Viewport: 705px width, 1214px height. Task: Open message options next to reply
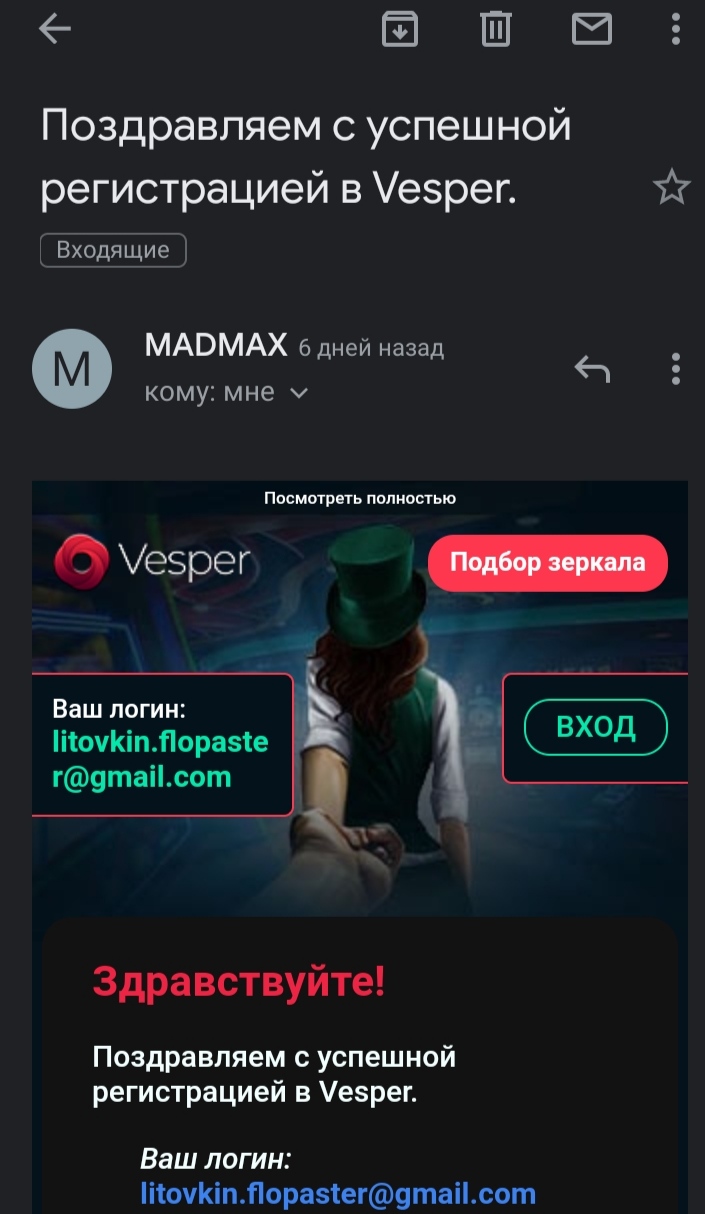676,369
